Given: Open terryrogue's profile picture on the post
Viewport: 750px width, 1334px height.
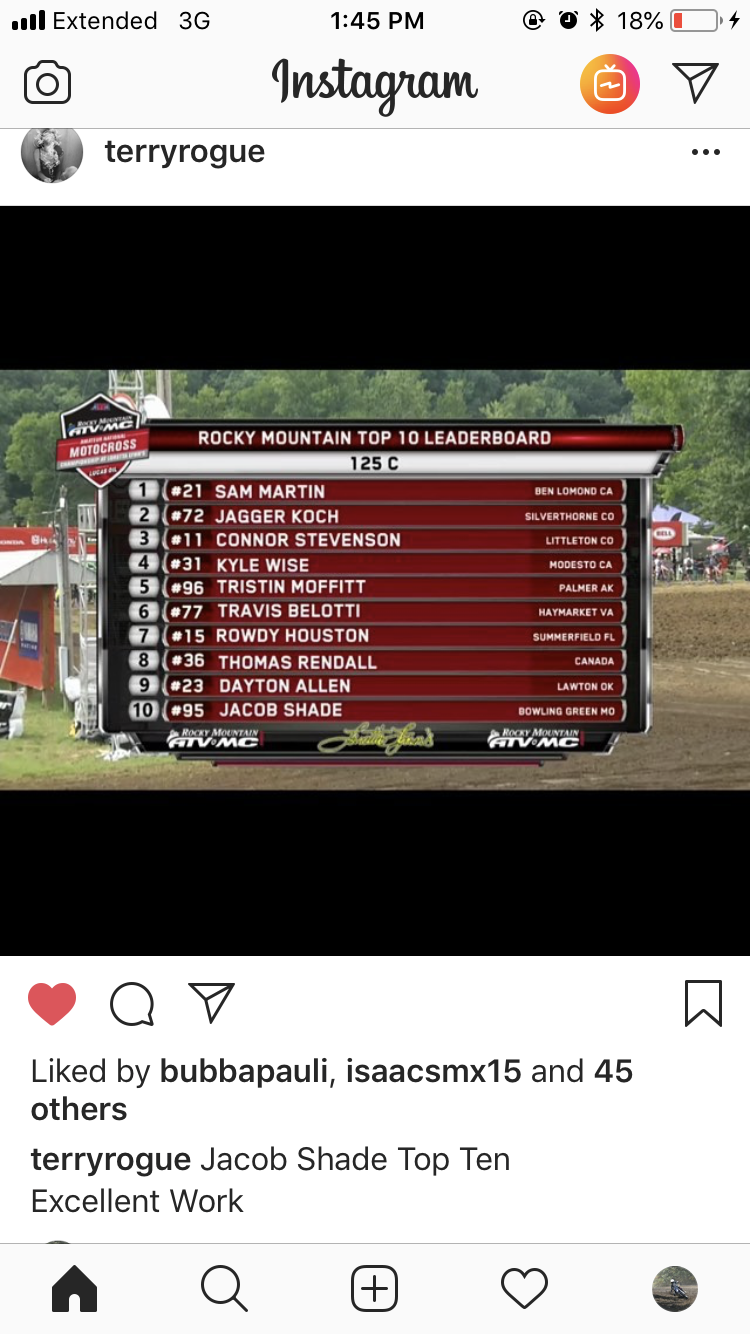Looking at the screenshot, I should coord(52,154).
